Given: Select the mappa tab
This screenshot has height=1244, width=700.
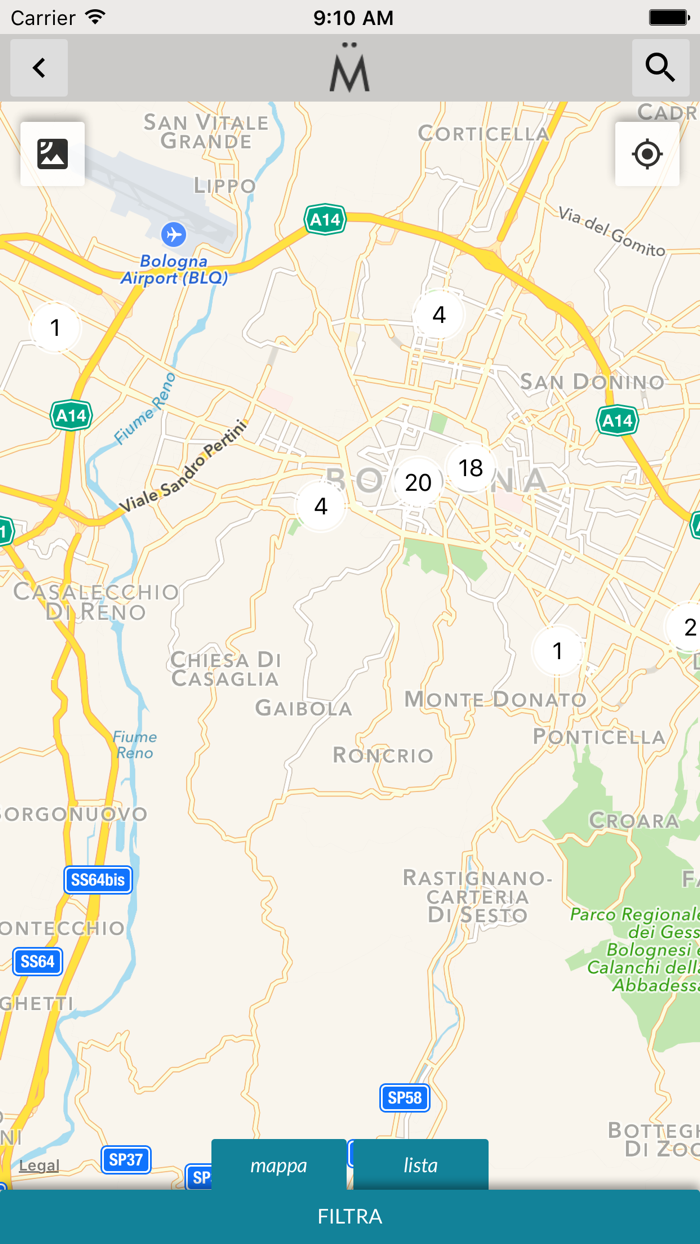Looking at the screenshot, I should 279,1165.
